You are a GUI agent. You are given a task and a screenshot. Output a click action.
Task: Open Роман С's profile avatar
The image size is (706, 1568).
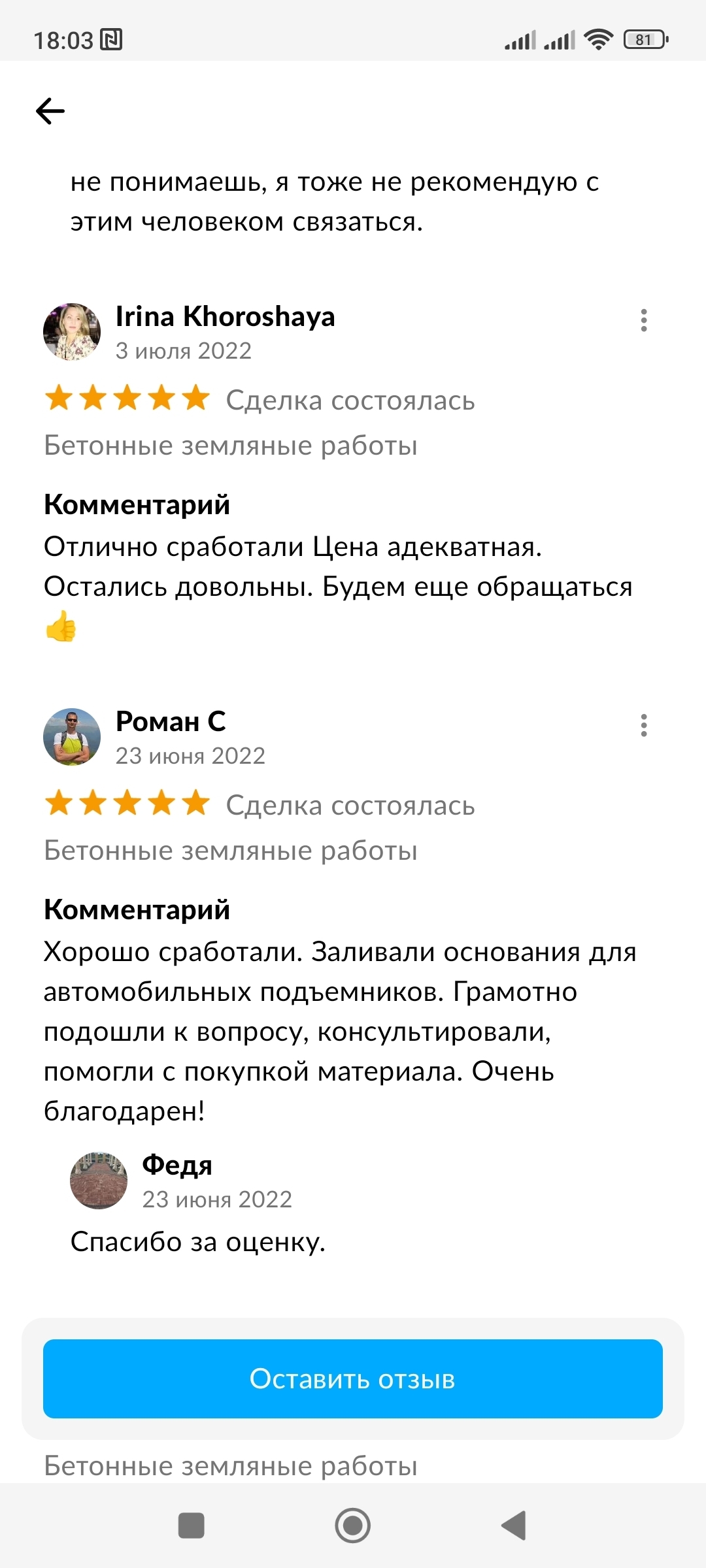[x=72, y=737]
